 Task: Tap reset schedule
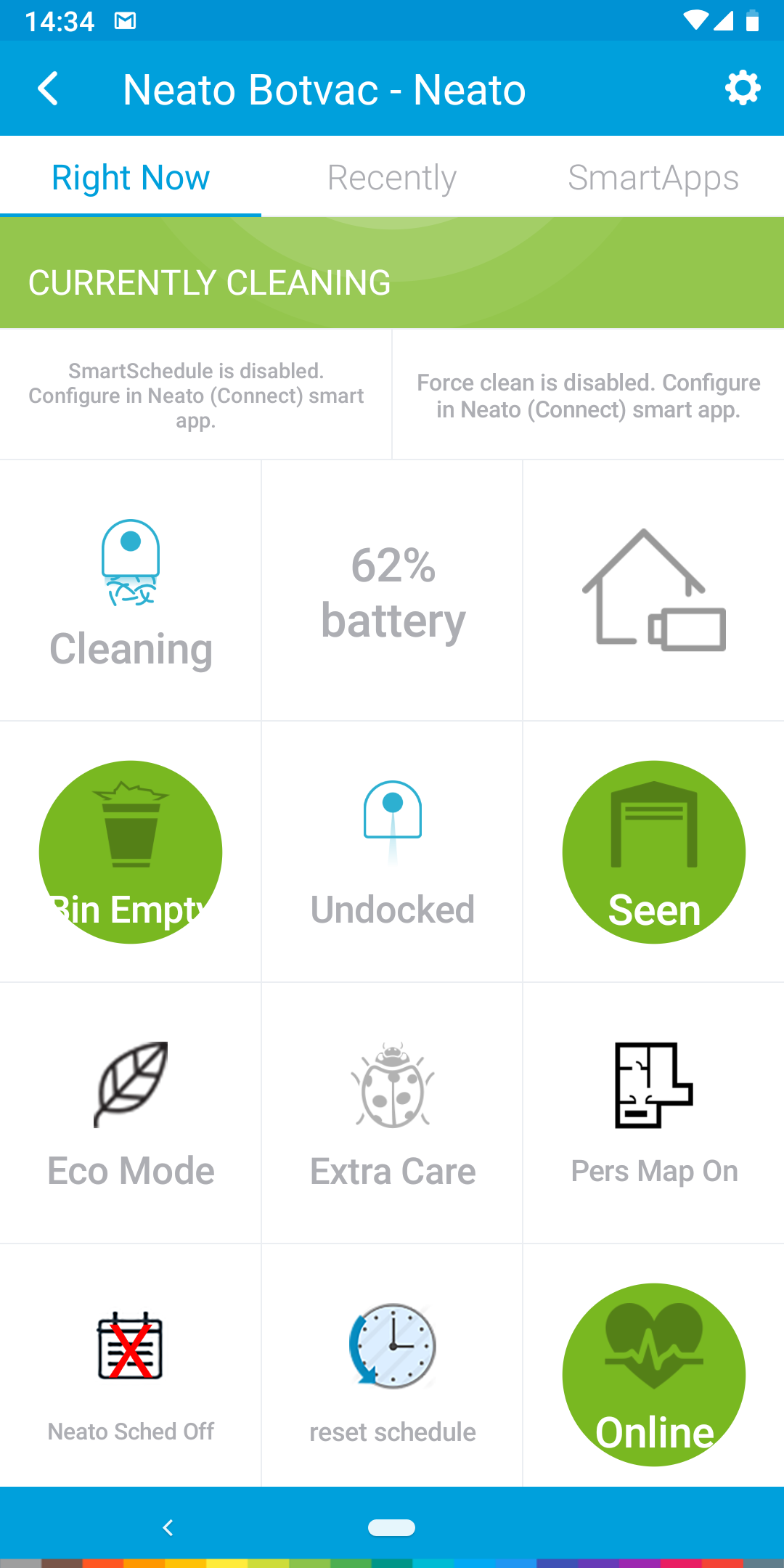click(x=392, y=1366)
